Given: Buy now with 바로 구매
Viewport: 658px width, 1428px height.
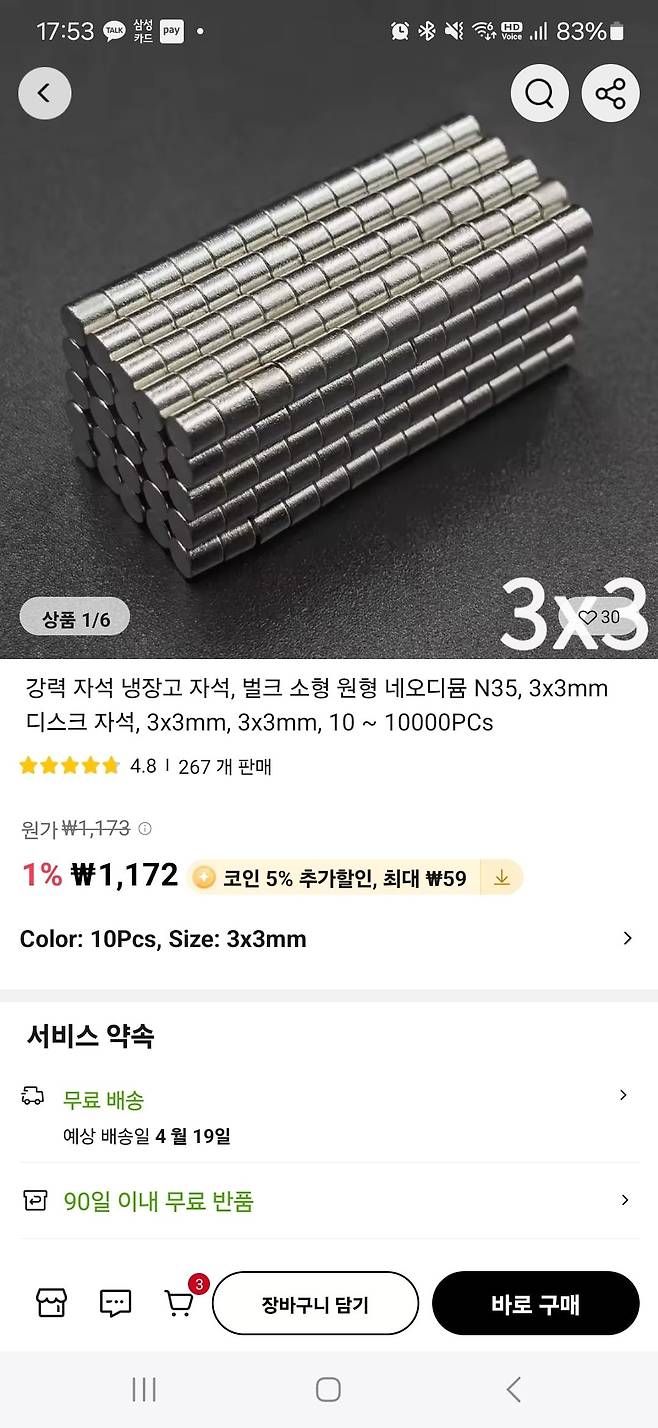Looking at the screenshot, I should coord(535,1303).
